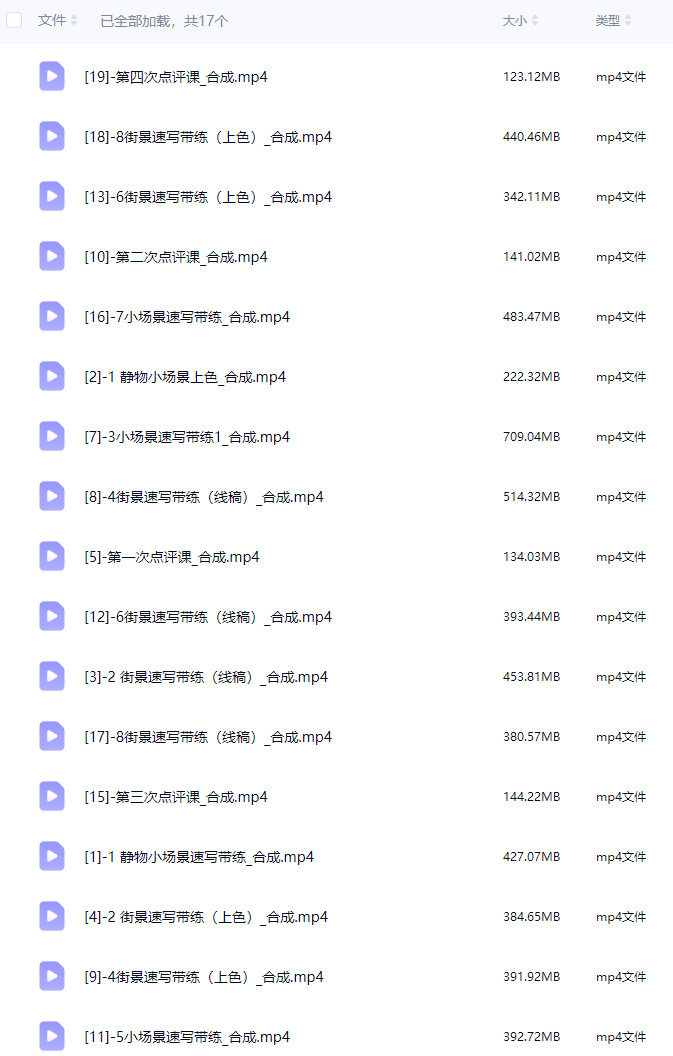Open [8]-4街景速写带练（线稿）_合成.mp4
Viewport: 673px width, 1056px height.
tap(203, 497)
